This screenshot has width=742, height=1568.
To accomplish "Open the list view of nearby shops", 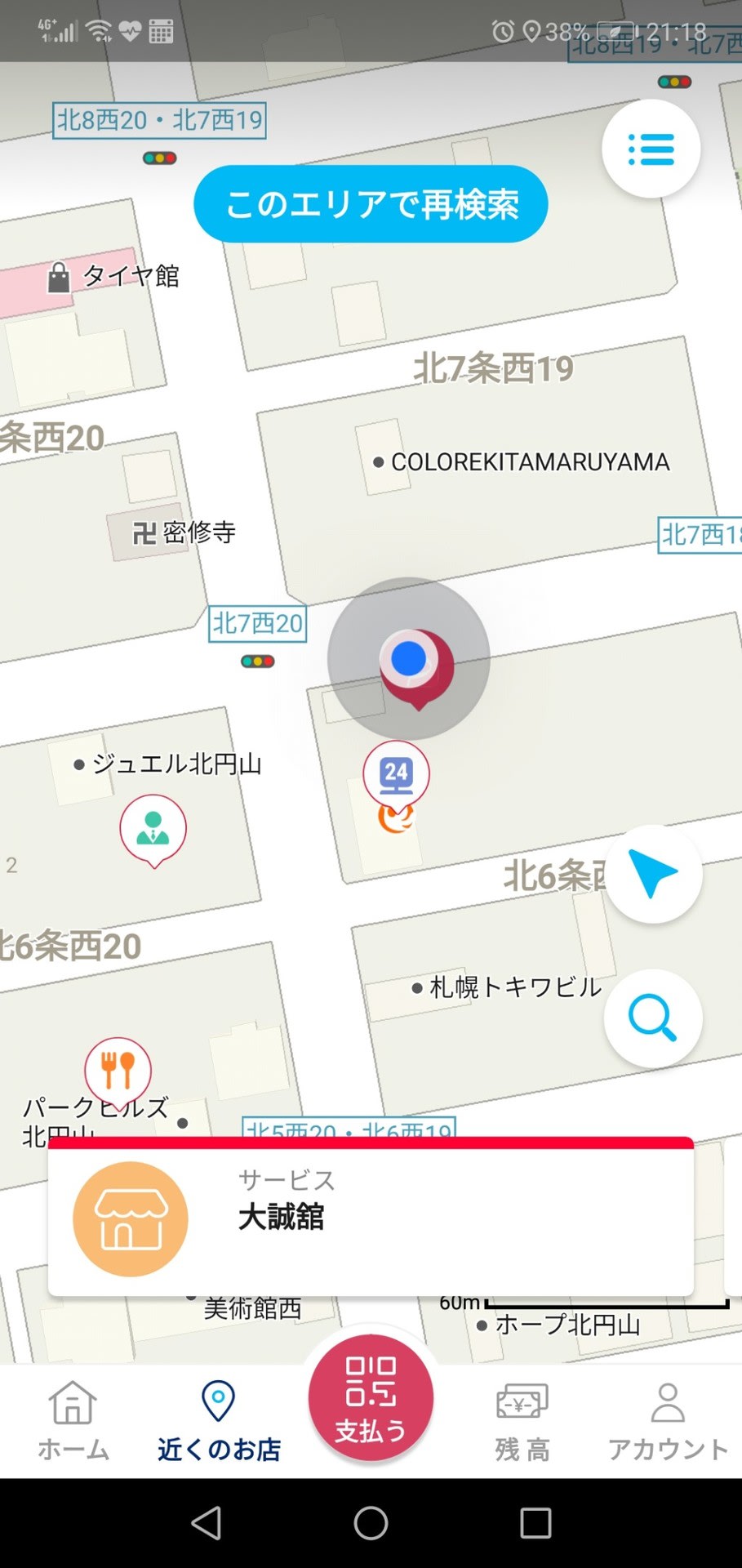I will pos(651,149).
